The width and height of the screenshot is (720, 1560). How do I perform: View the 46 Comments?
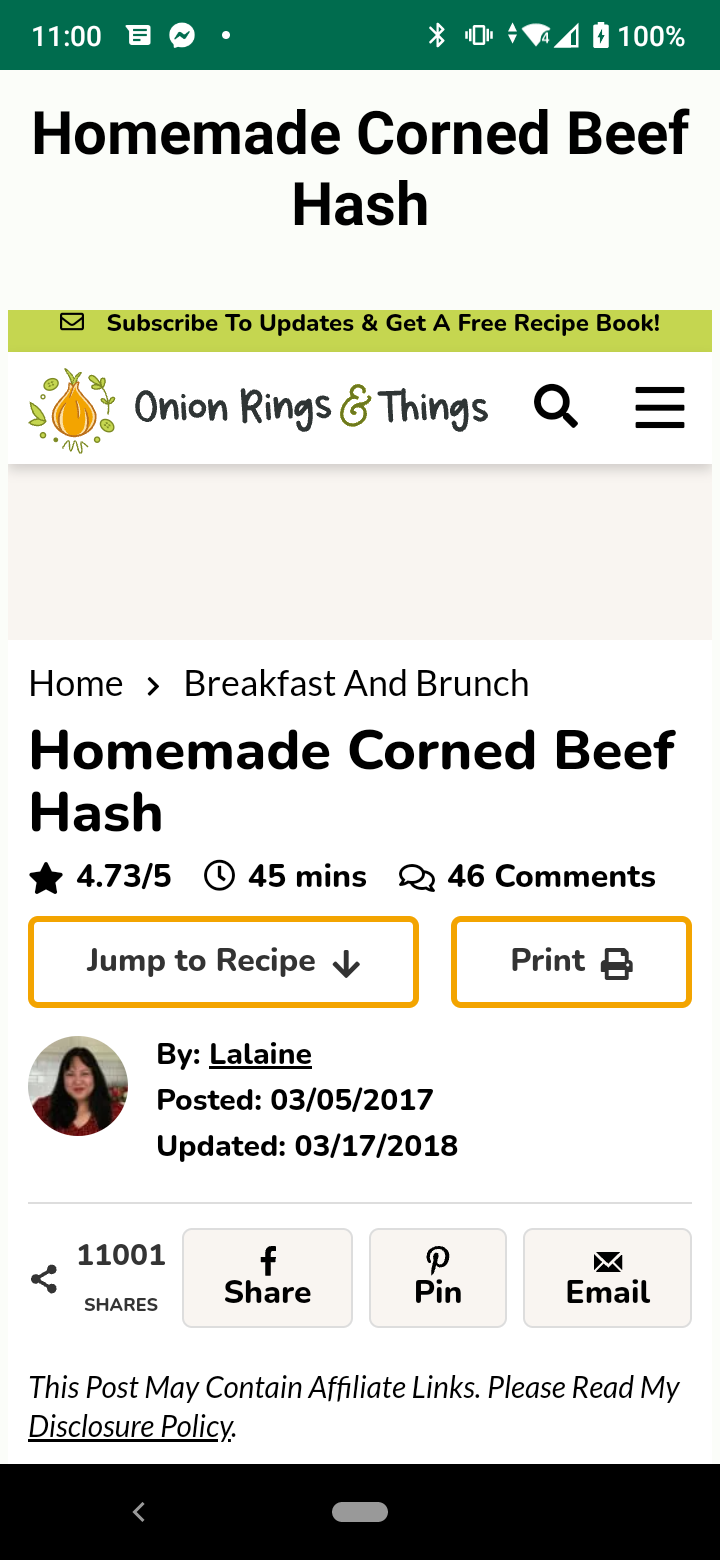[527, 877]
